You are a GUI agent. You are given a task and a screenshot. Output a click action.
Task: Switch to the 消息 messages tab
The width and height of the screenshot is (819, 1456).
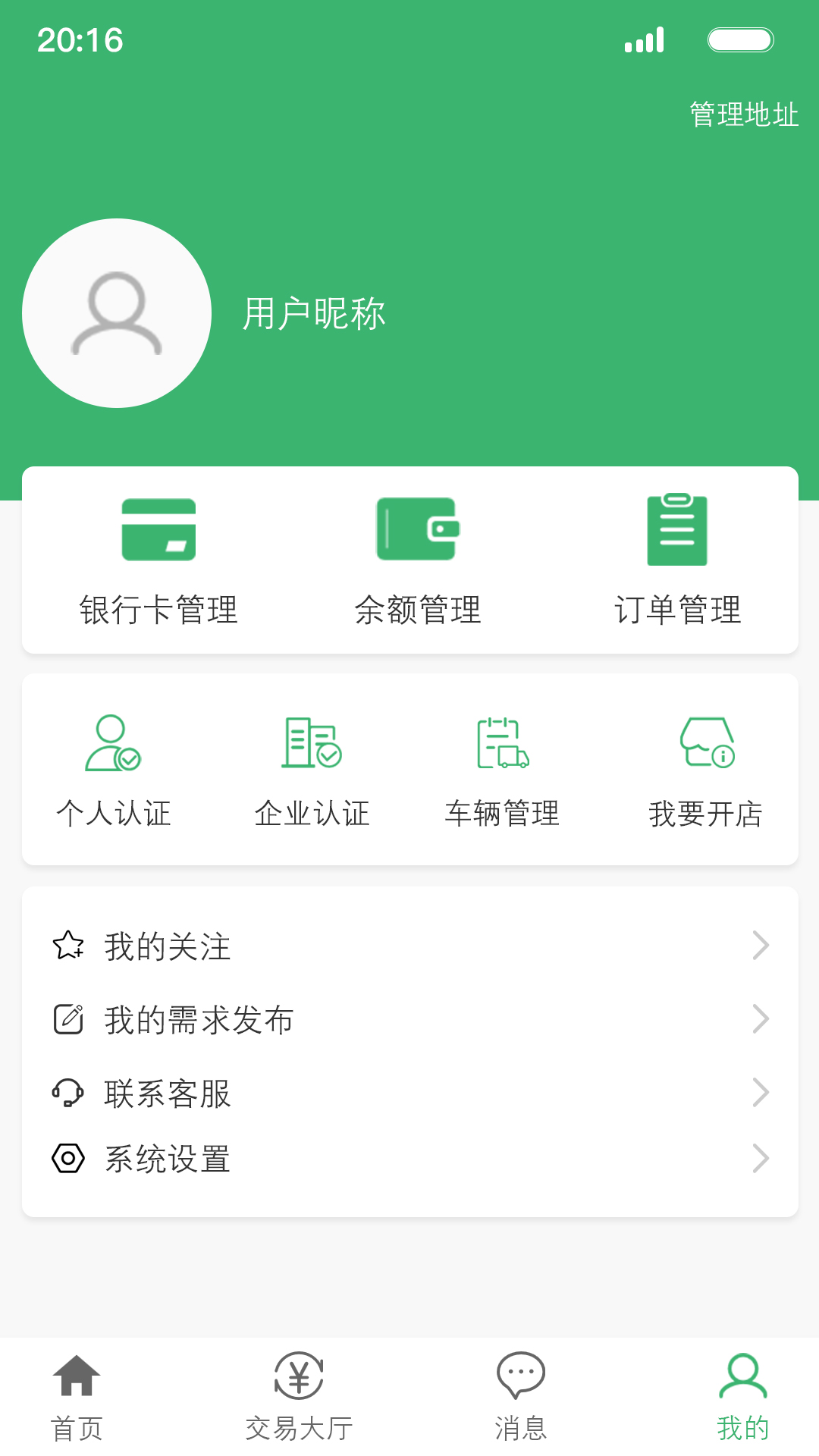pyautogui.click(x=520, y=1397)
